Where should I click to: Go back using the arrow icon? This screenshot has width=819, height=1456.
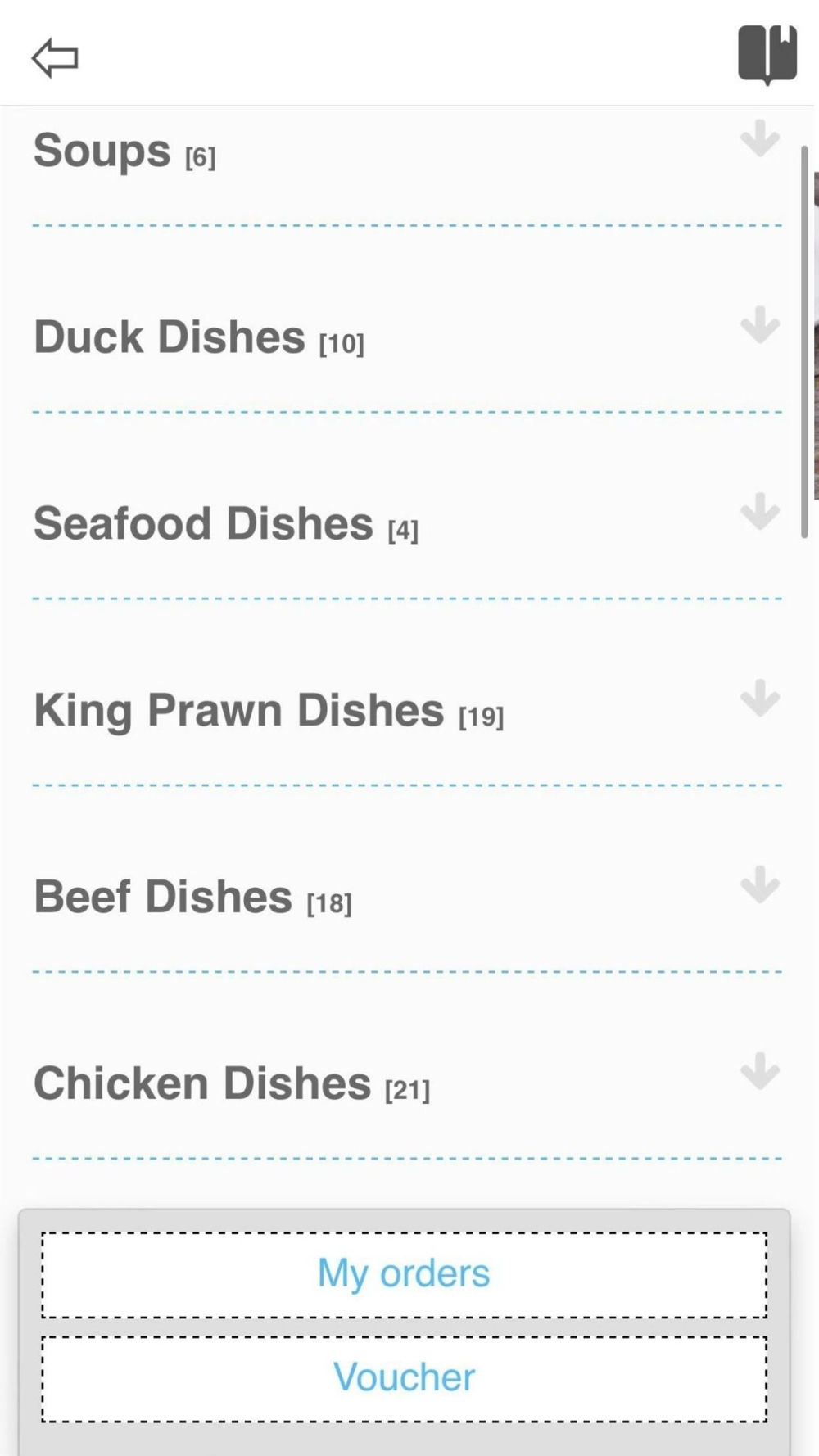(55, 58)
